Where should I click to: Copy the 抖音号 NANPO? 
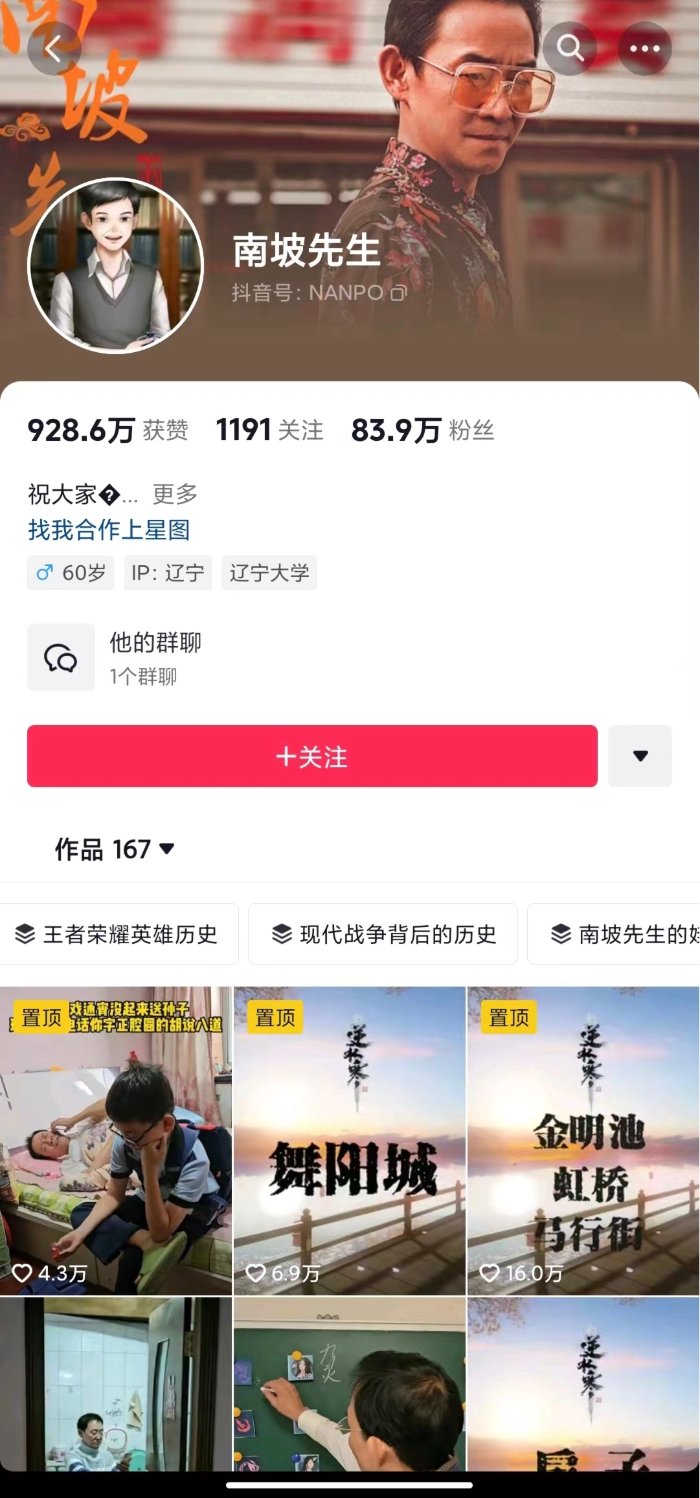tap(398, 293)
